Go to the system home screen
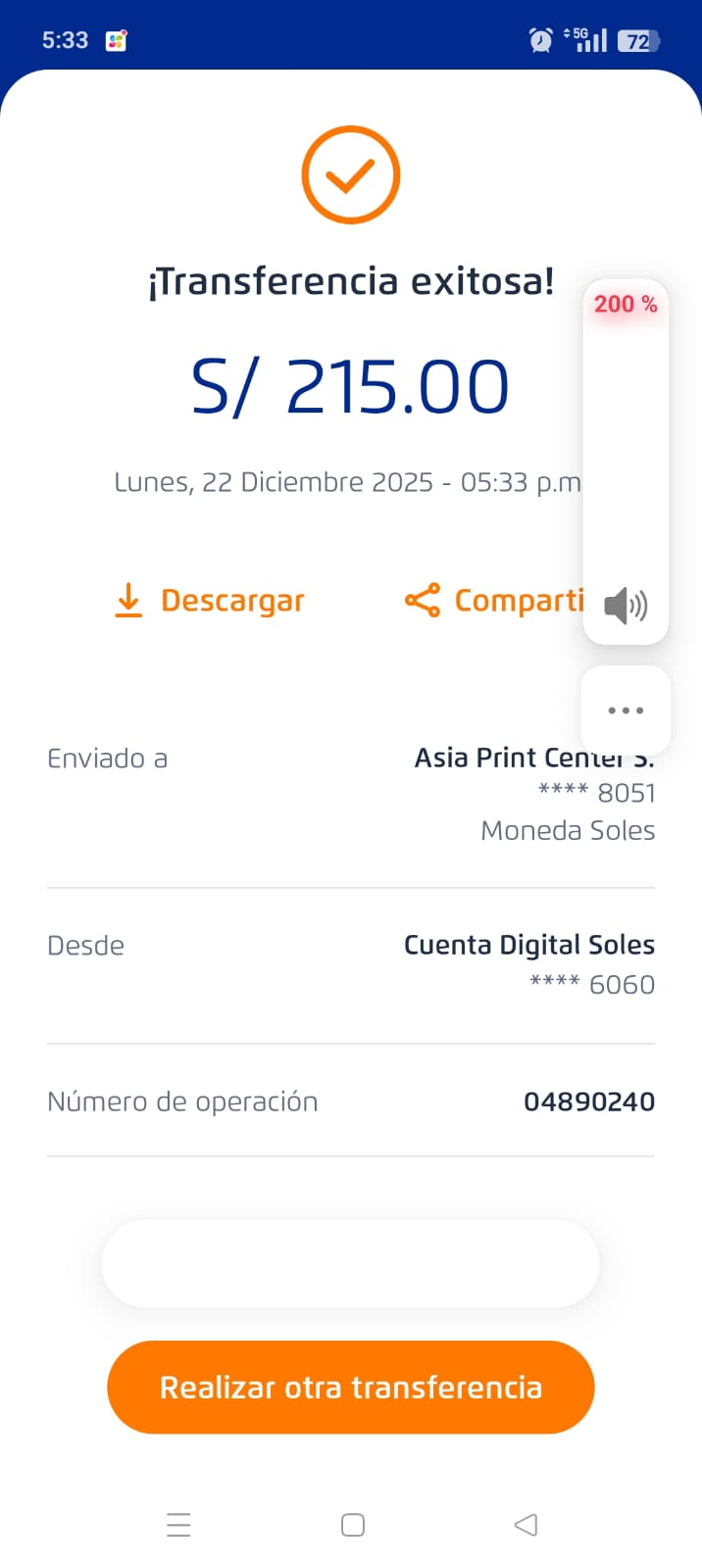This screenshot has width=702, height=1568. (353, 1525)
